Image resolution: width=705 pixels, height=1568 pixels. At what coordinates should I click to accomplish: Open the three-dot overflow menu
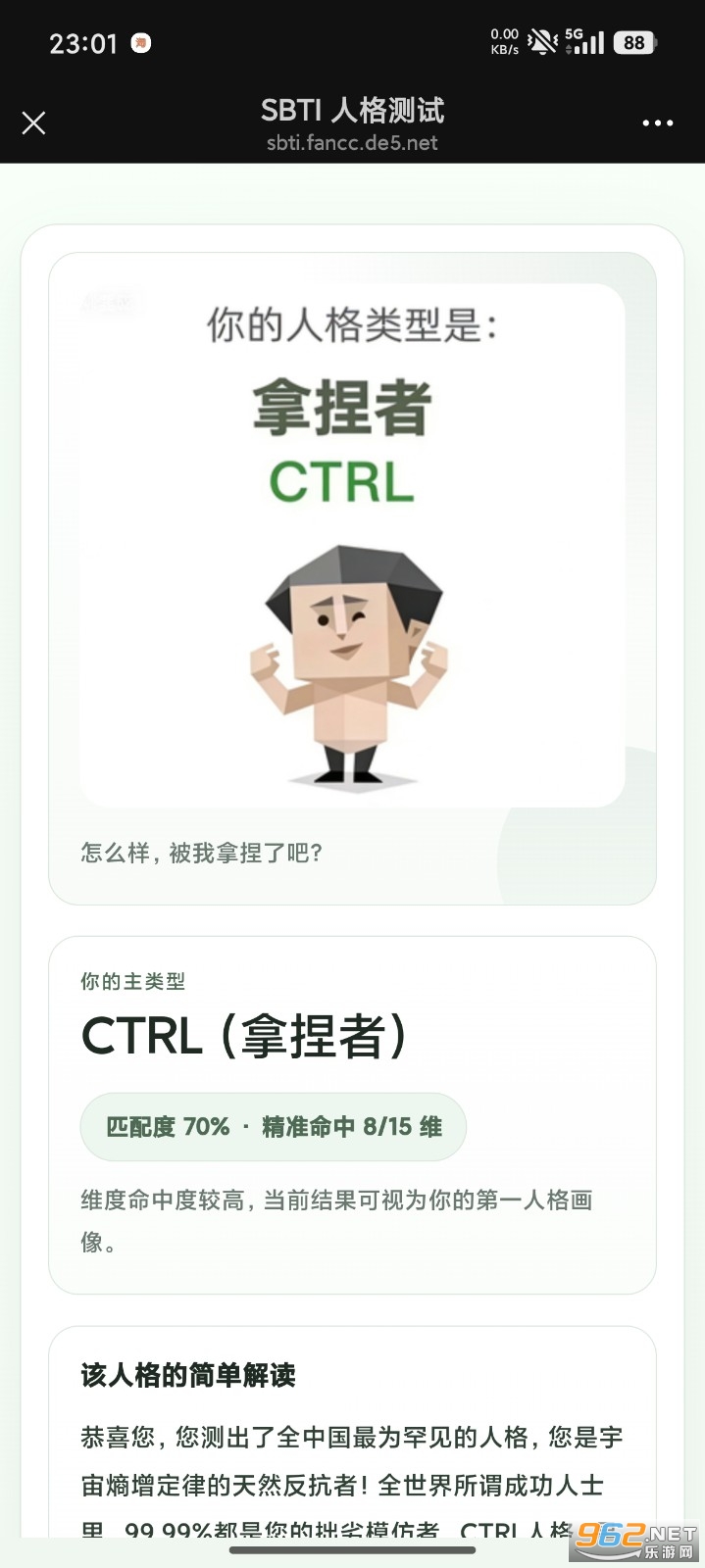coord(657,123)
